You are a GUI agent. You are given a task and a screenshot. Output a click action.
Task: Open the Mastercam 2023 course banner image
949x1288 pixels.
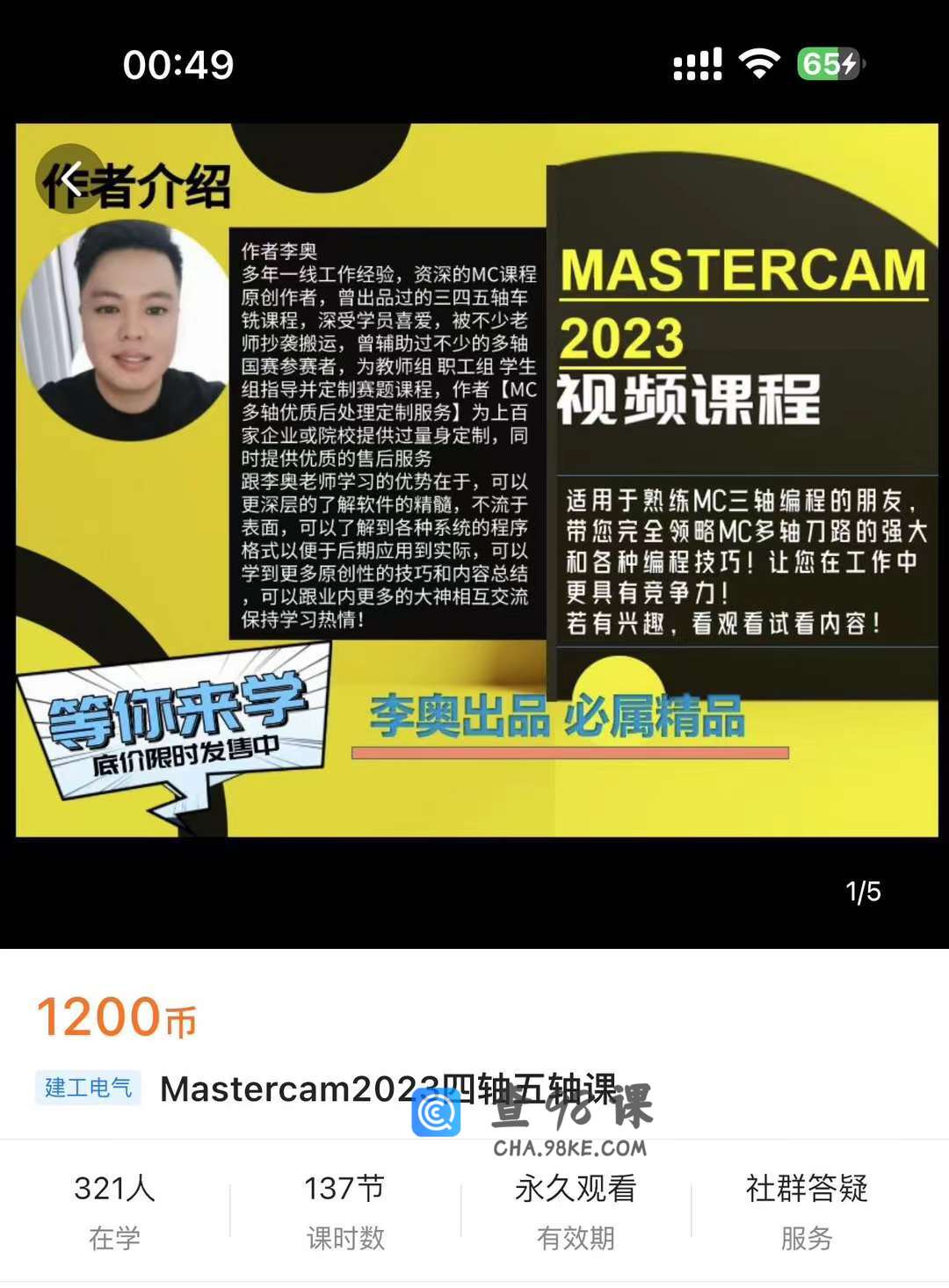476,480
